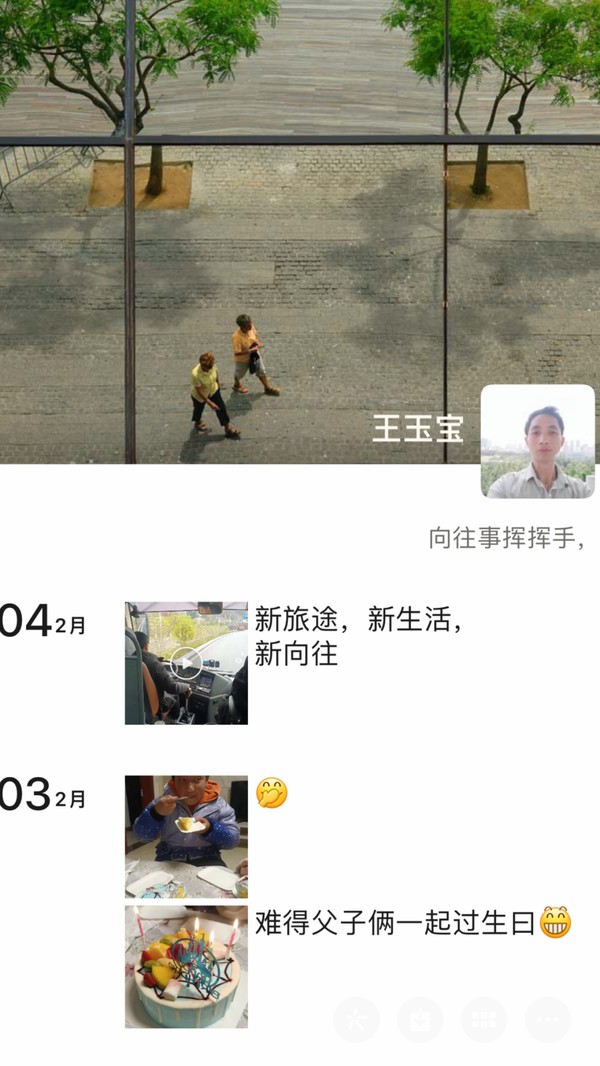Play the 04 Feb video post
600x1066 pixels.
tap(186, 662)
